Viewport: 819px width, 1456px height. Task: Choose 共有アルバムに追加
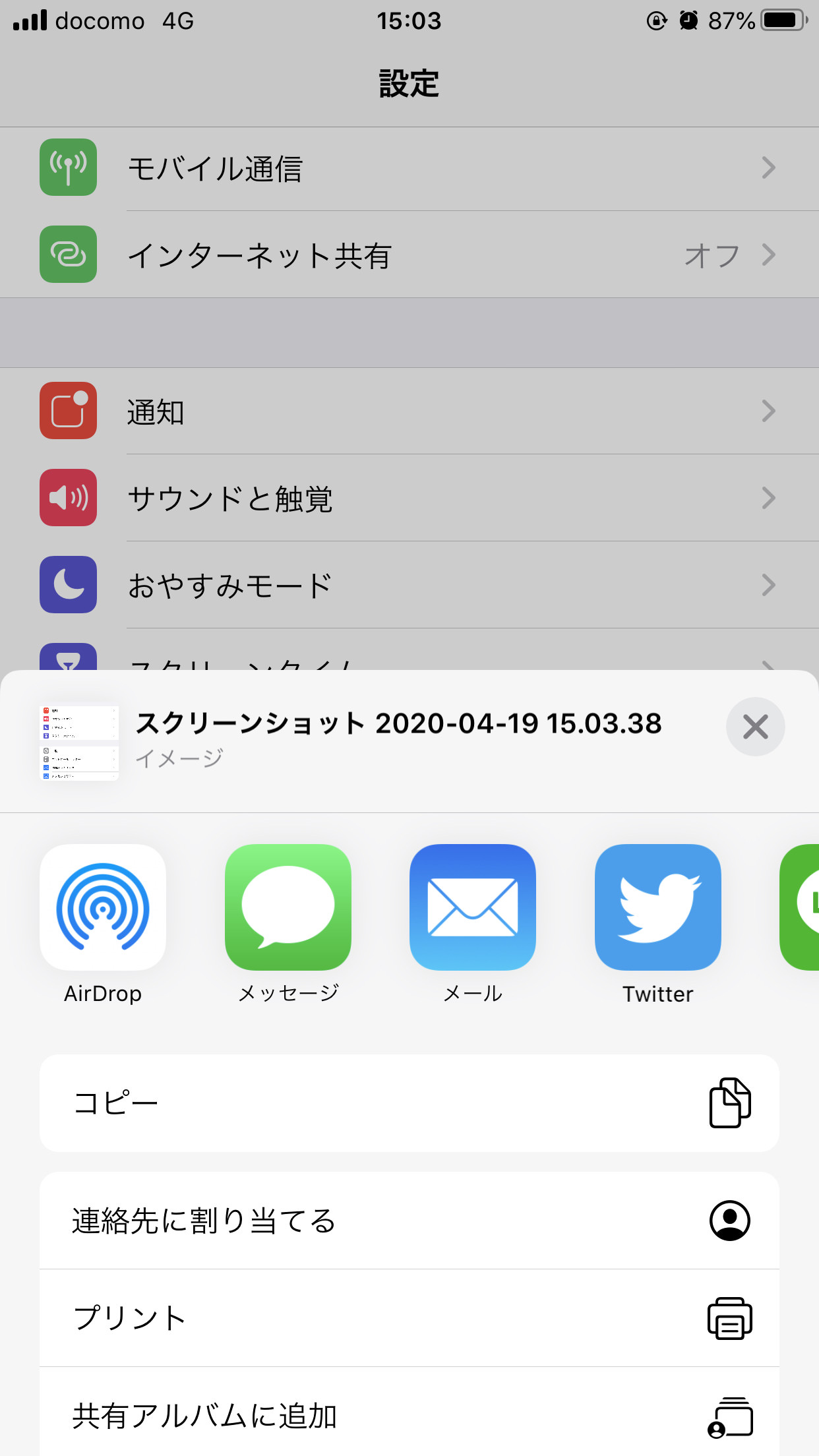pos(409,1416)
